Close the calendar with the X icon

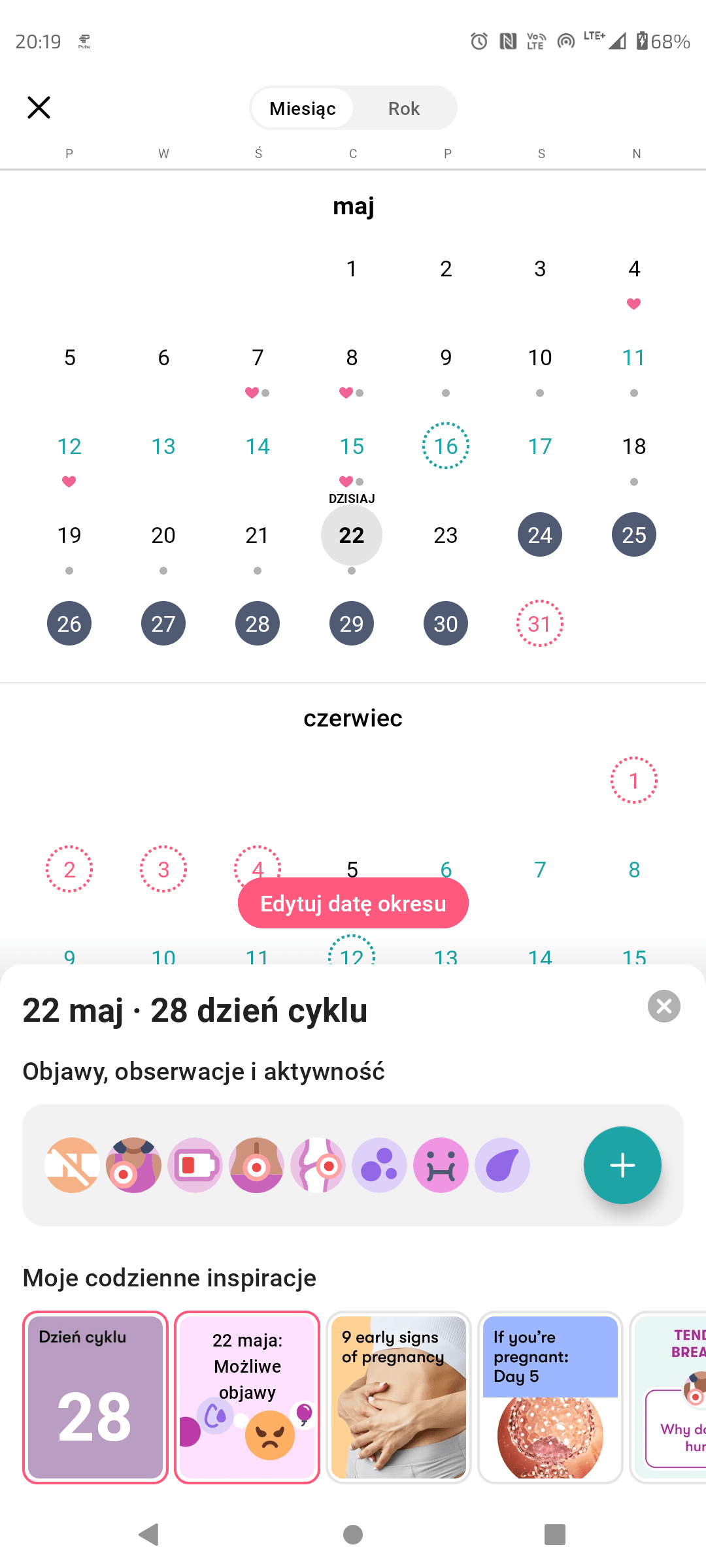[x=39, y=108]
